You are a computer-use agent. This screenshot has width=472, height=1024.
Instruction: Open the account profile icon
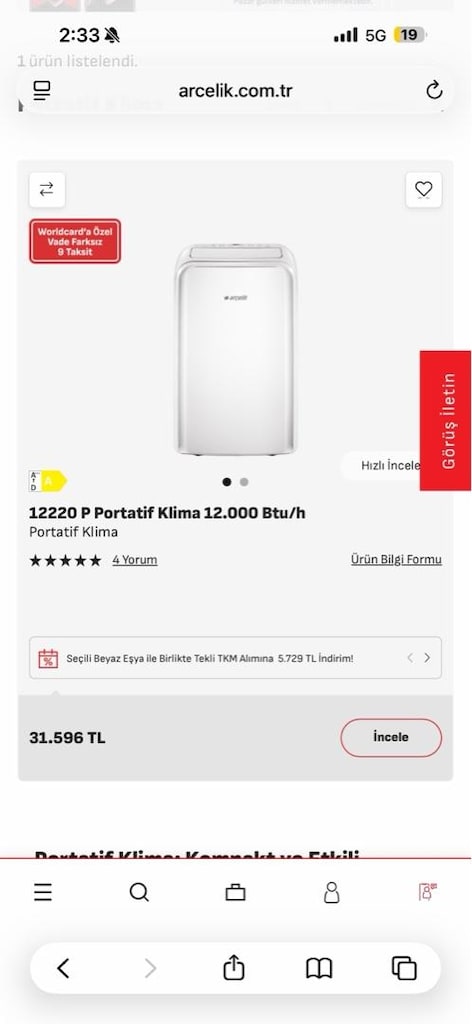pos(332,892)
